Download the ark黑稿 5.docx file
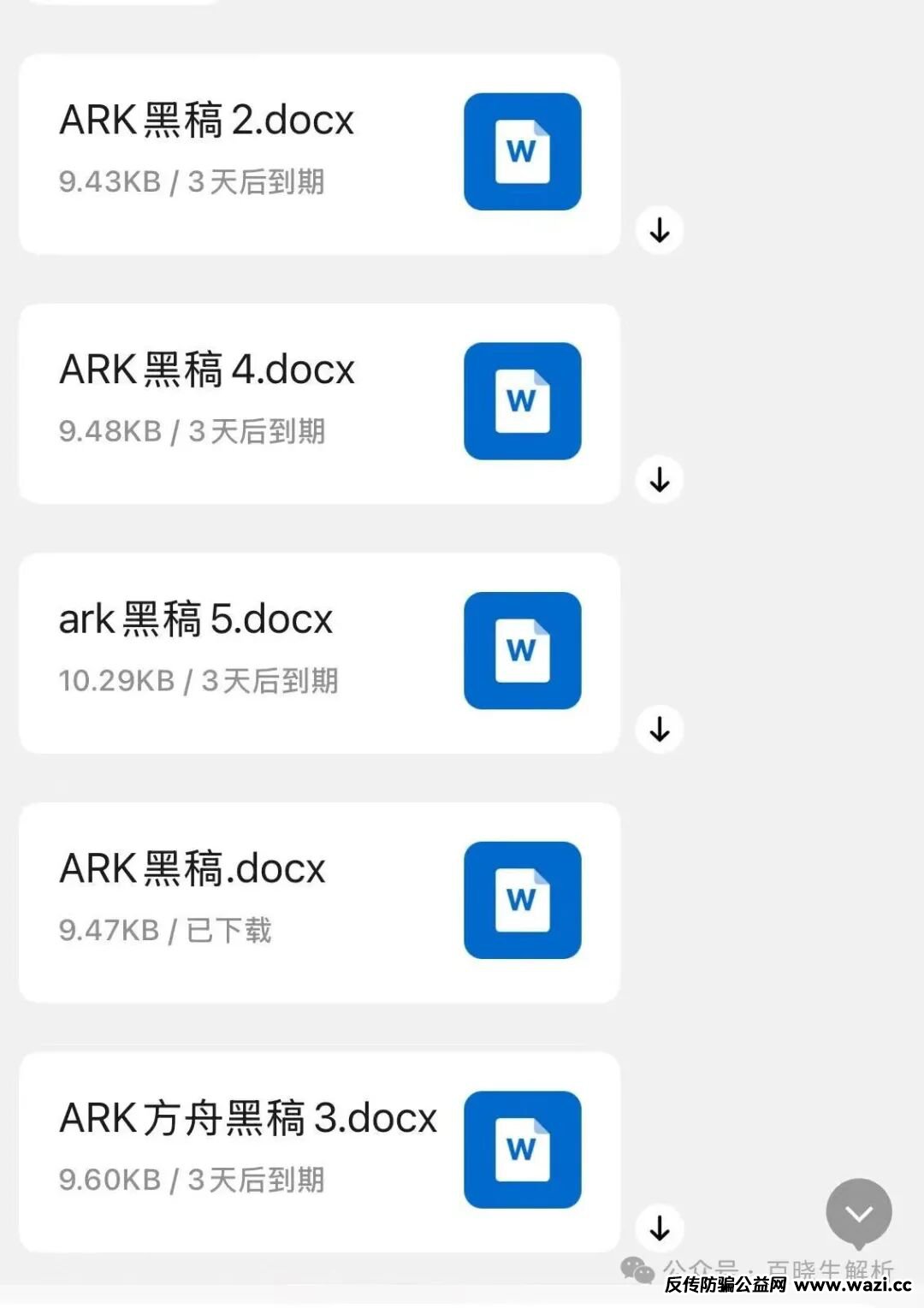924x1308 pixels. pos(660,729)
